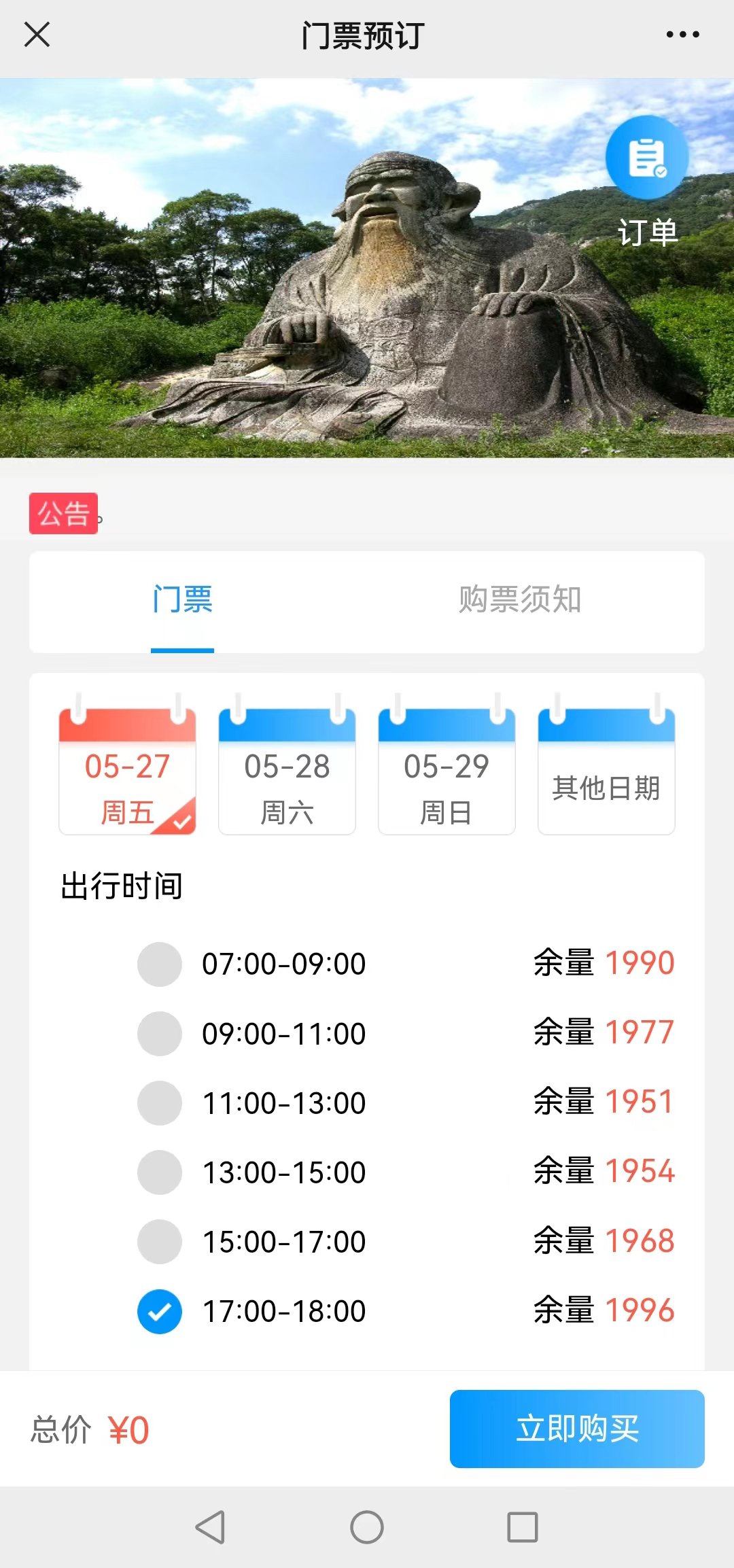Choose the 15:00-17:00 time slot
Image resolution: width=734 pixels, height=1568 pixels.
[160, 1241]
